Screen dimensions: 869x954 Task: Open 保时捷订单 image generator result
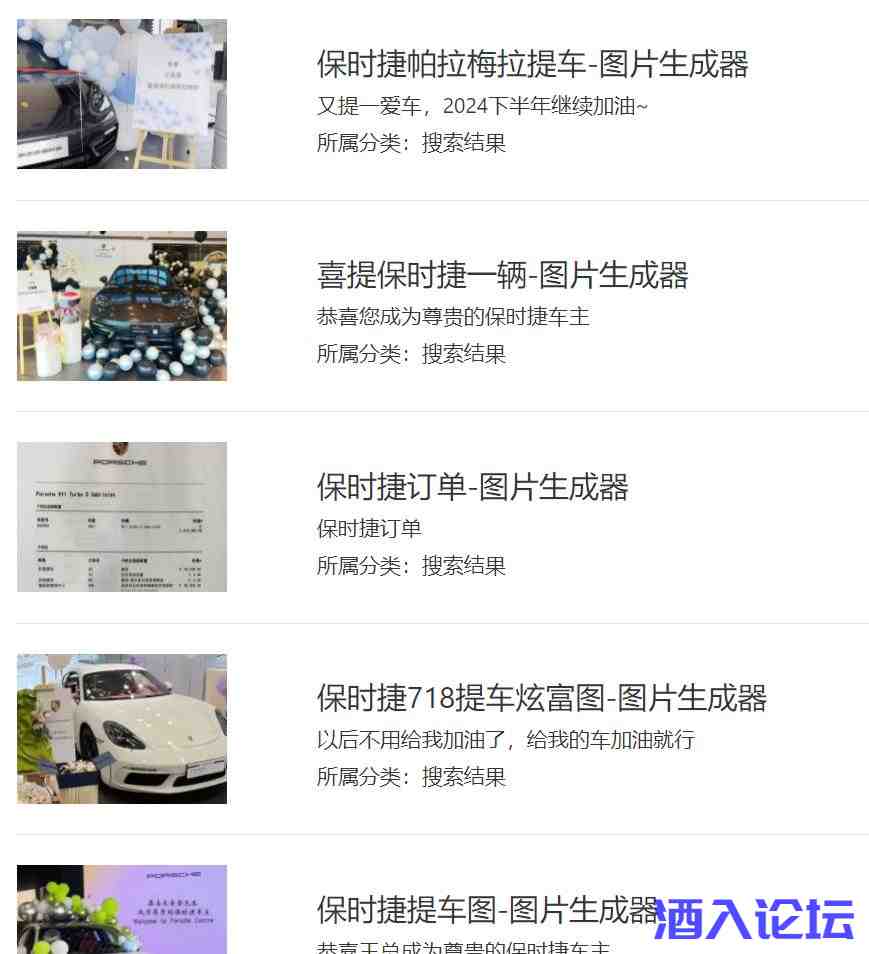(472, 487)
